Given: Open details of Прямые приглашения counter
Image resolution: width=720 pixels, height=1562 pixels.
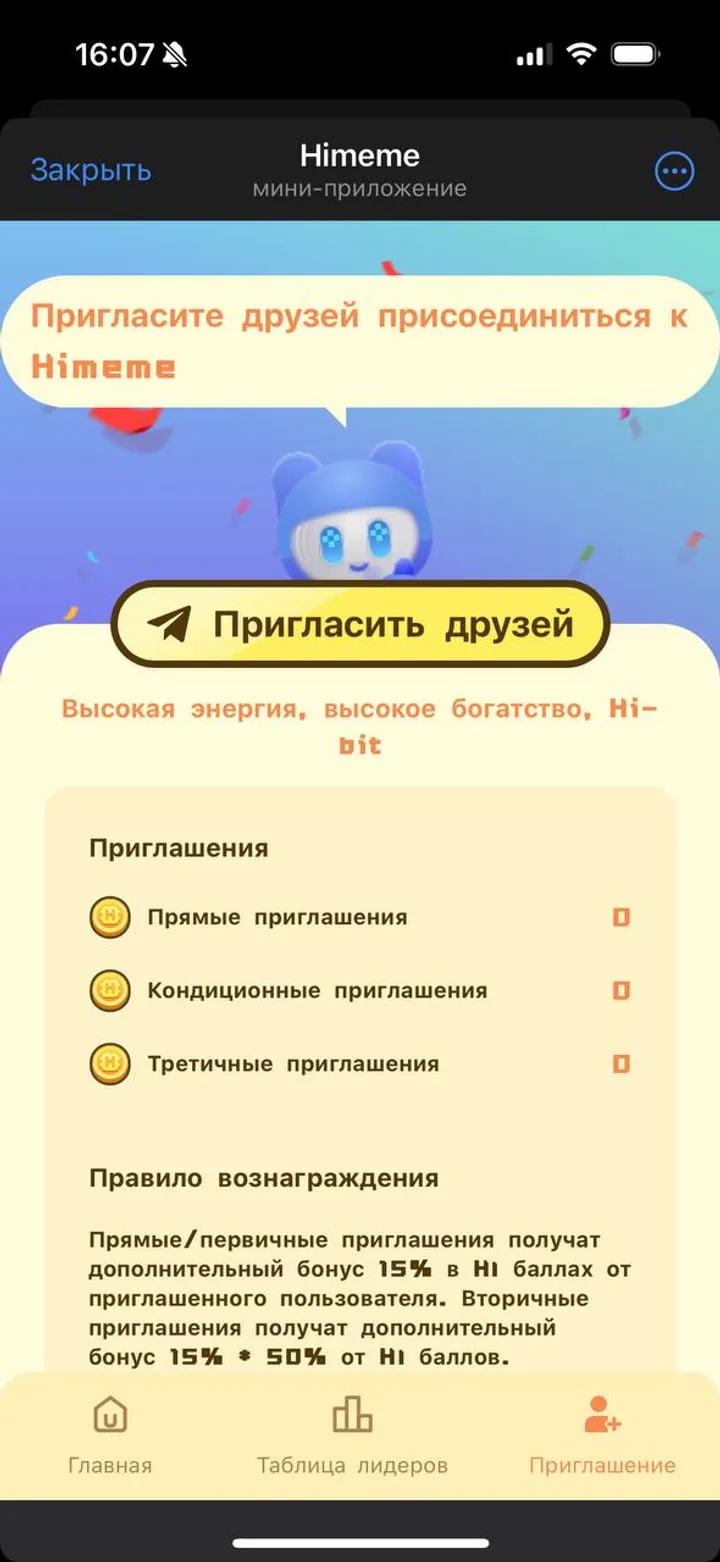Looking at the screenshot, I should click(x=621, y=916).
